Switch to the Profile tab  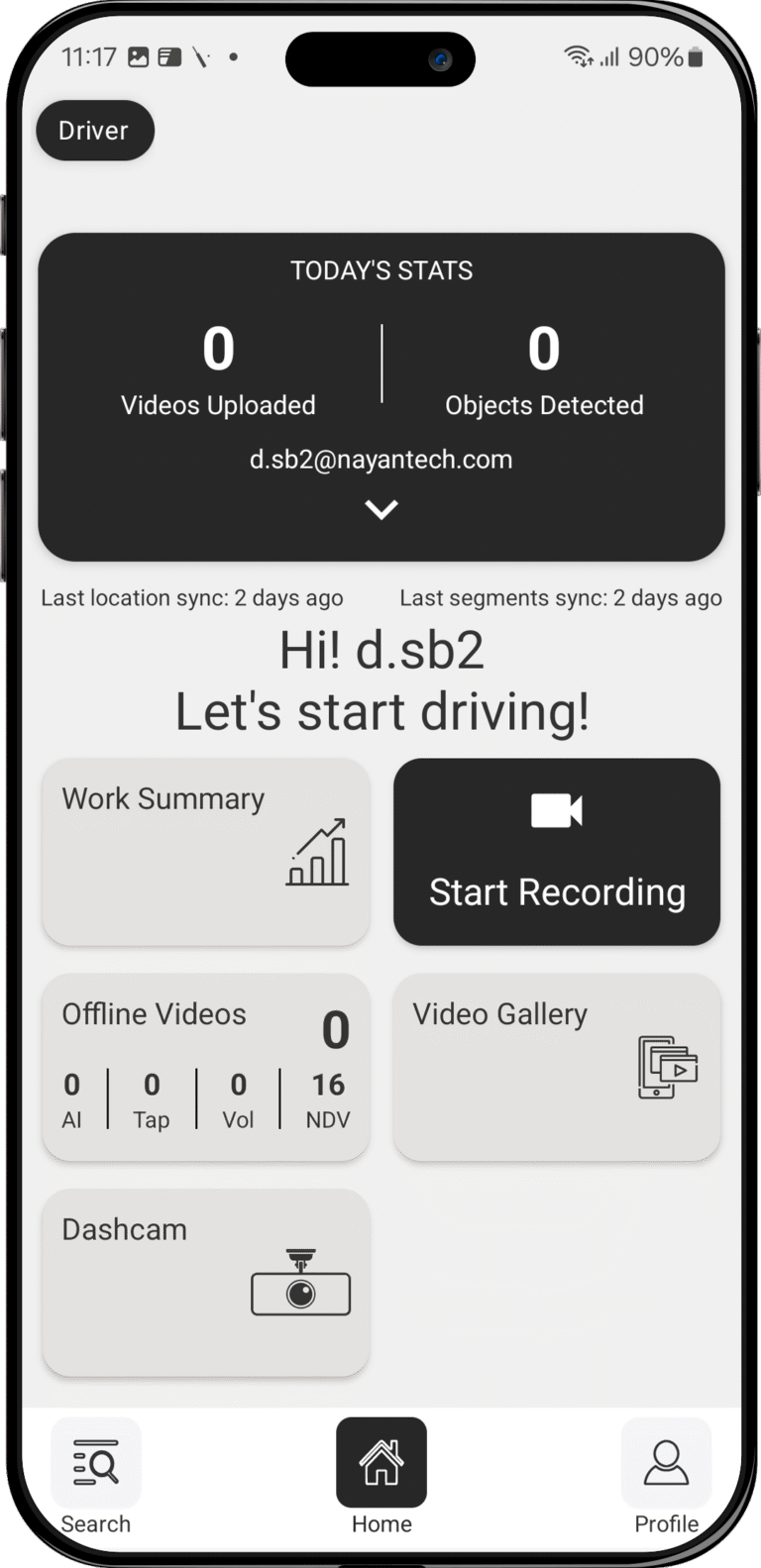coord(666,1476)
